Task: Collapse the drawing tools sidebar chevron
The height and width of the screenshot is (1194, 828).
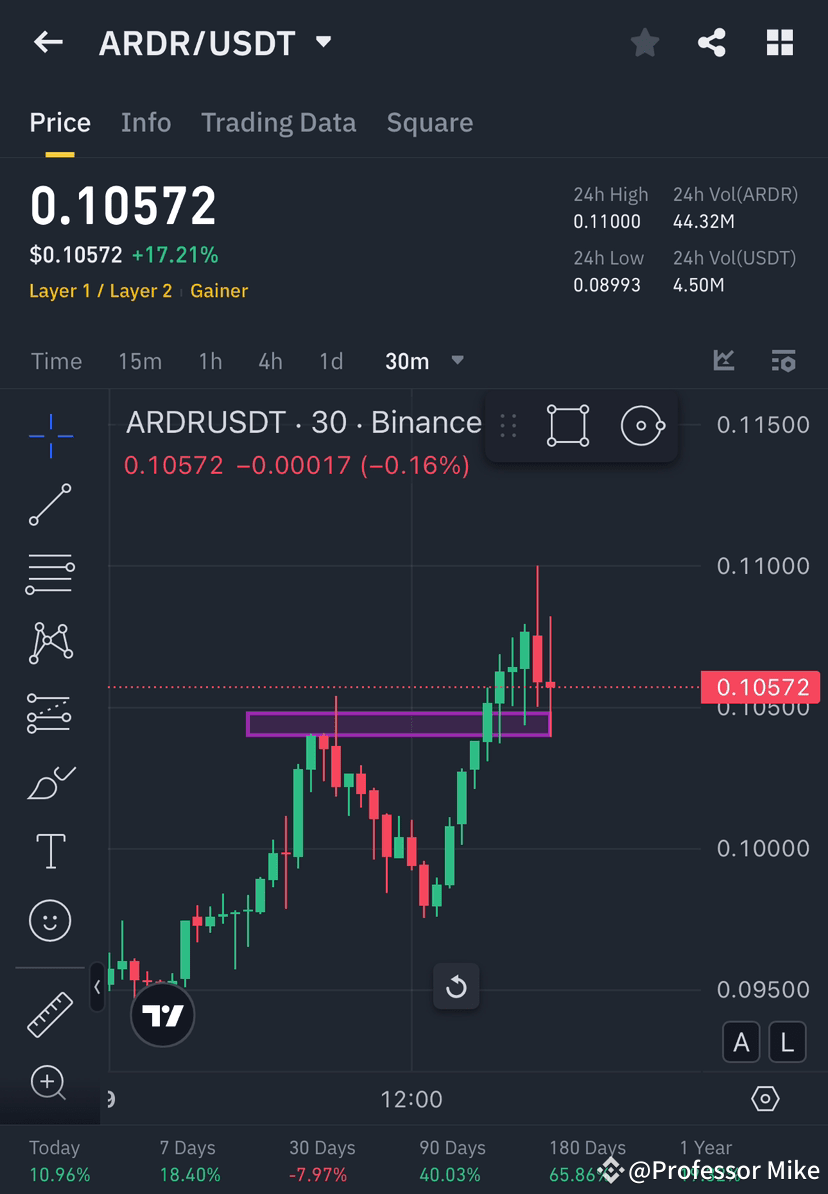Action: (x=97, y=988)
